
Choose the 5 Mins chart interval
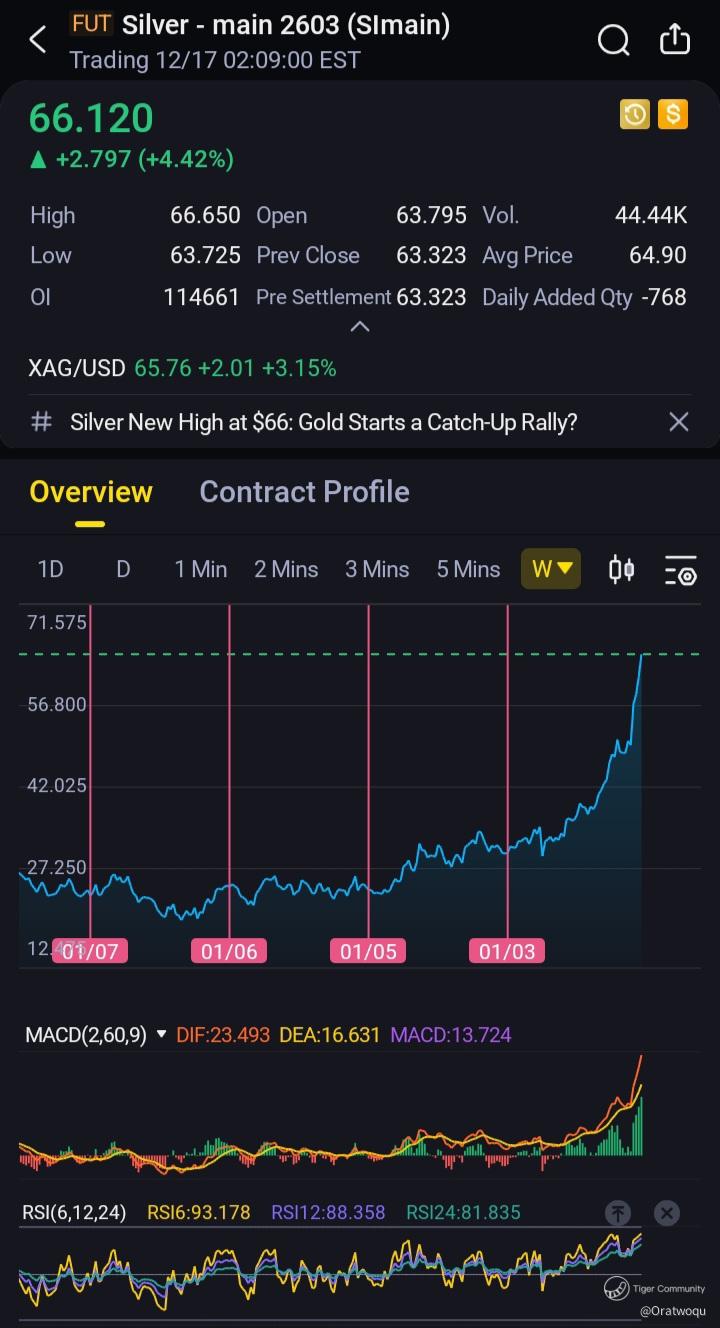click(x=468, y=569)
